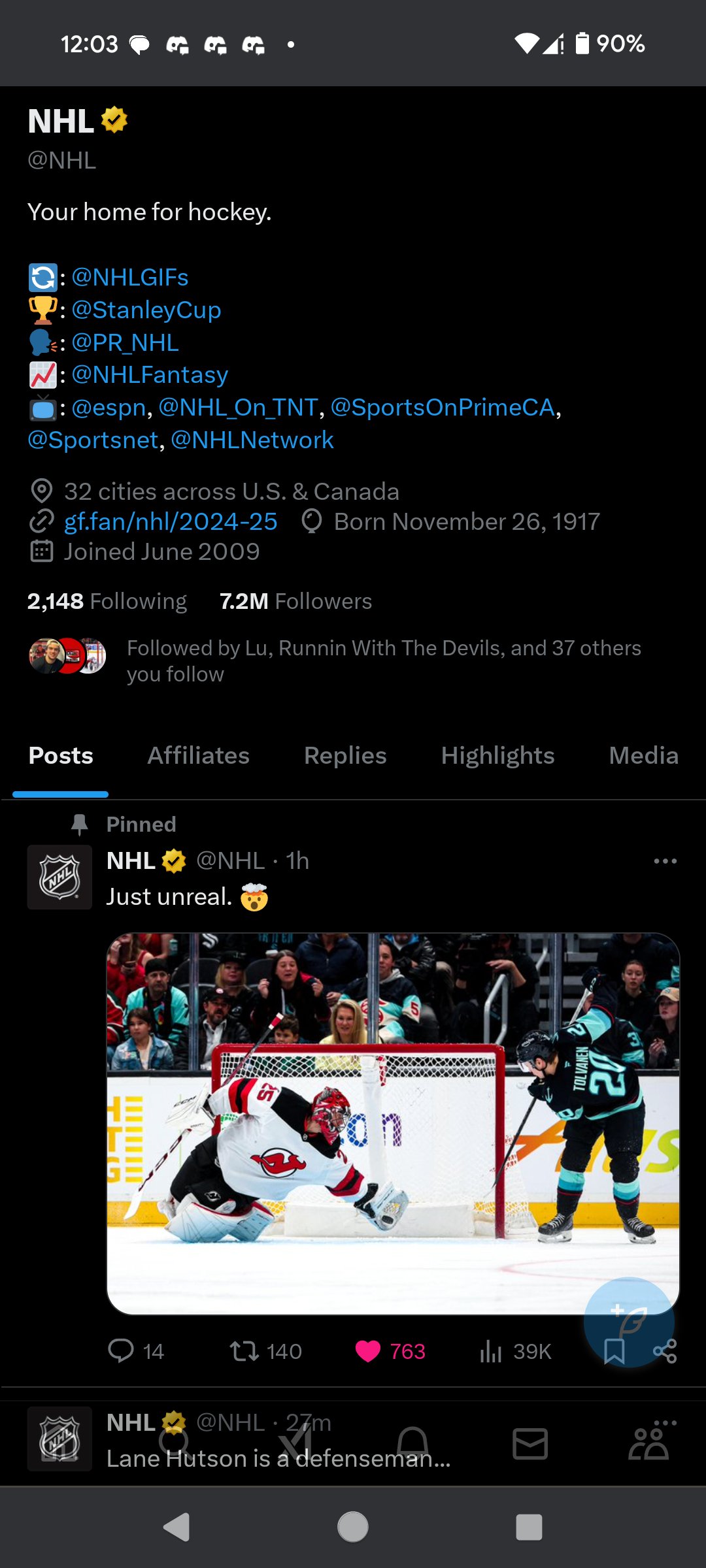The image size is (706, 1568).
Task: Show followers you know: Lu and others
Action: click(x=383, y=661)
